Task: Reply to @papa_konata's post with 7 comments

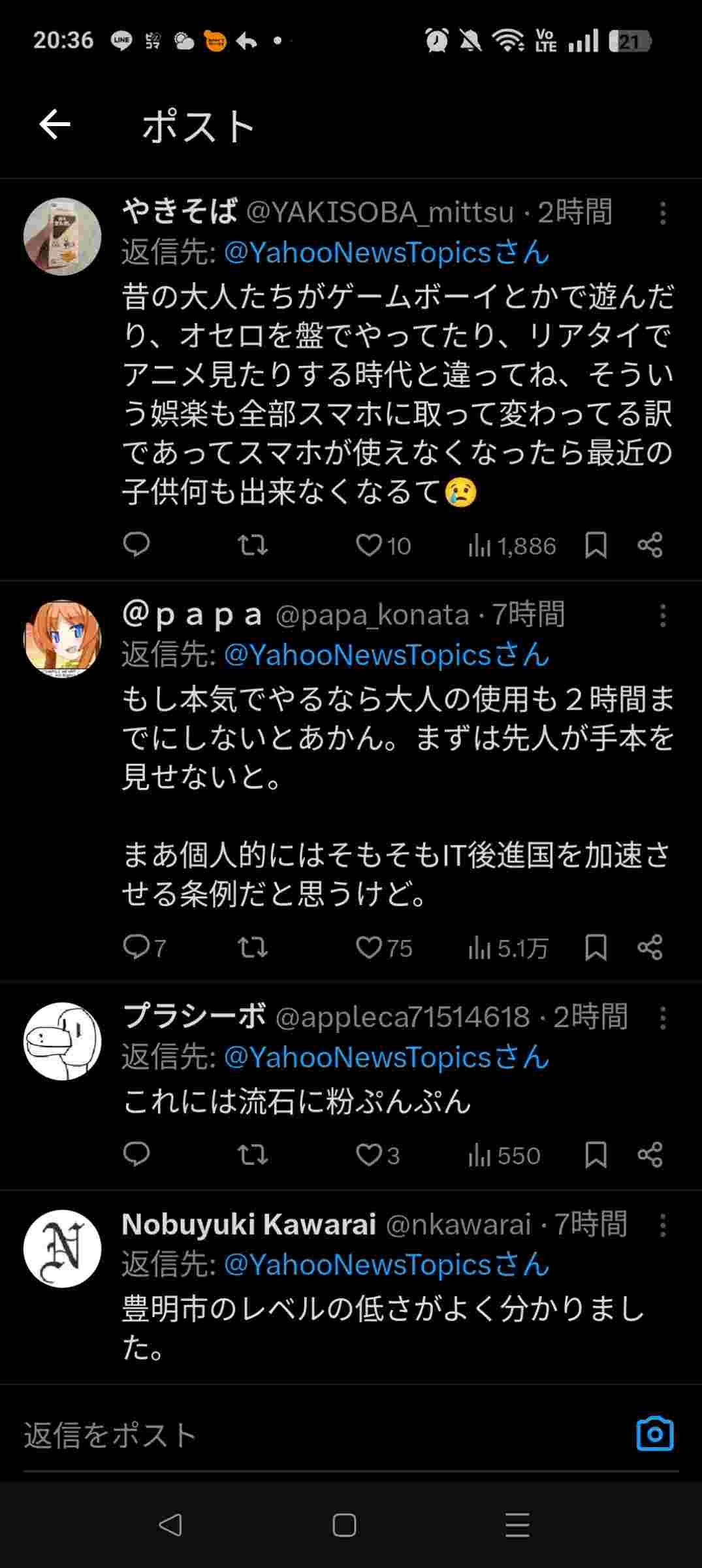Action: pyautogui.click(x=137, y=947)
